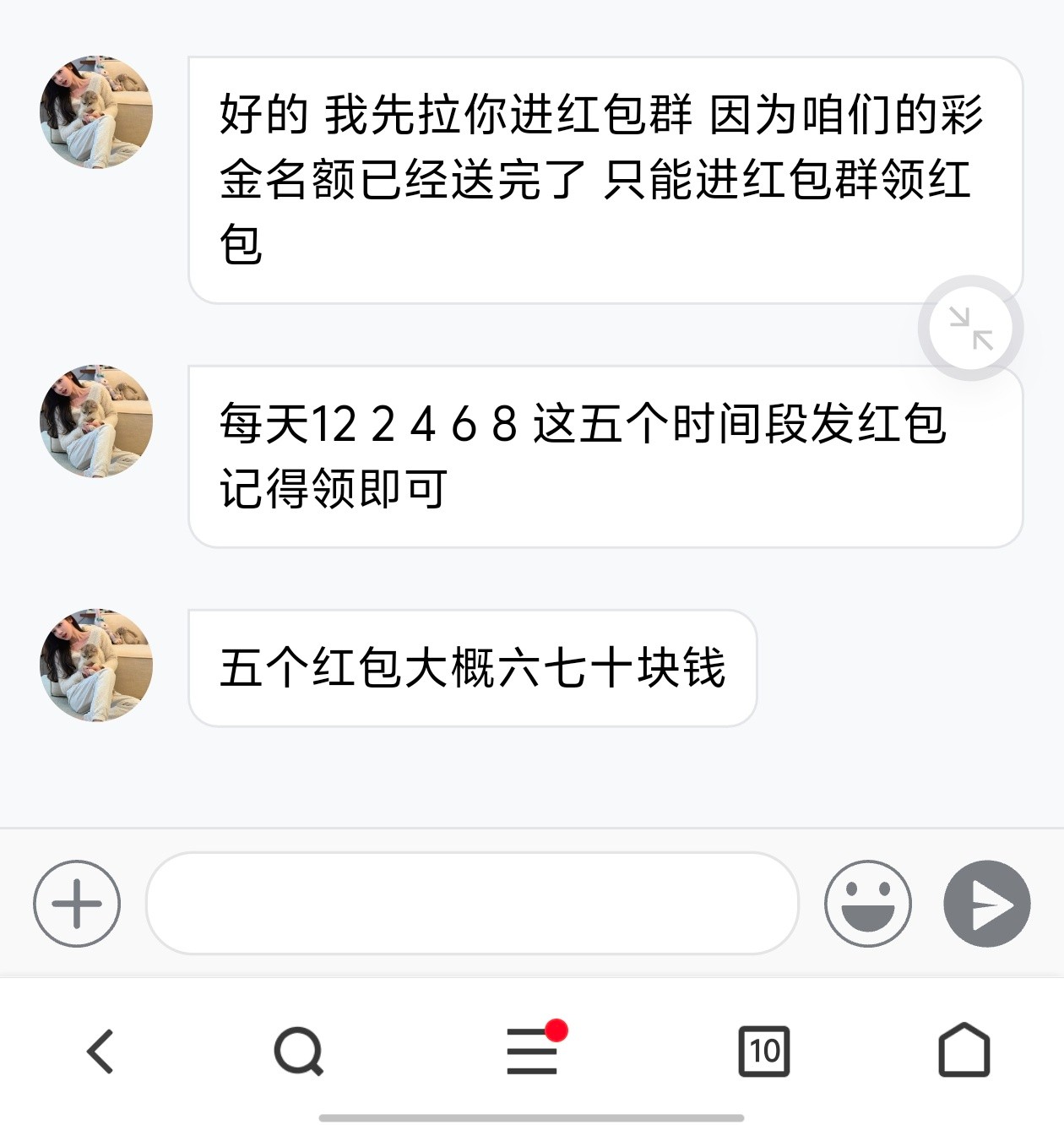Tap the floating minimize button
The image size is (1064, 1125).
970,328
